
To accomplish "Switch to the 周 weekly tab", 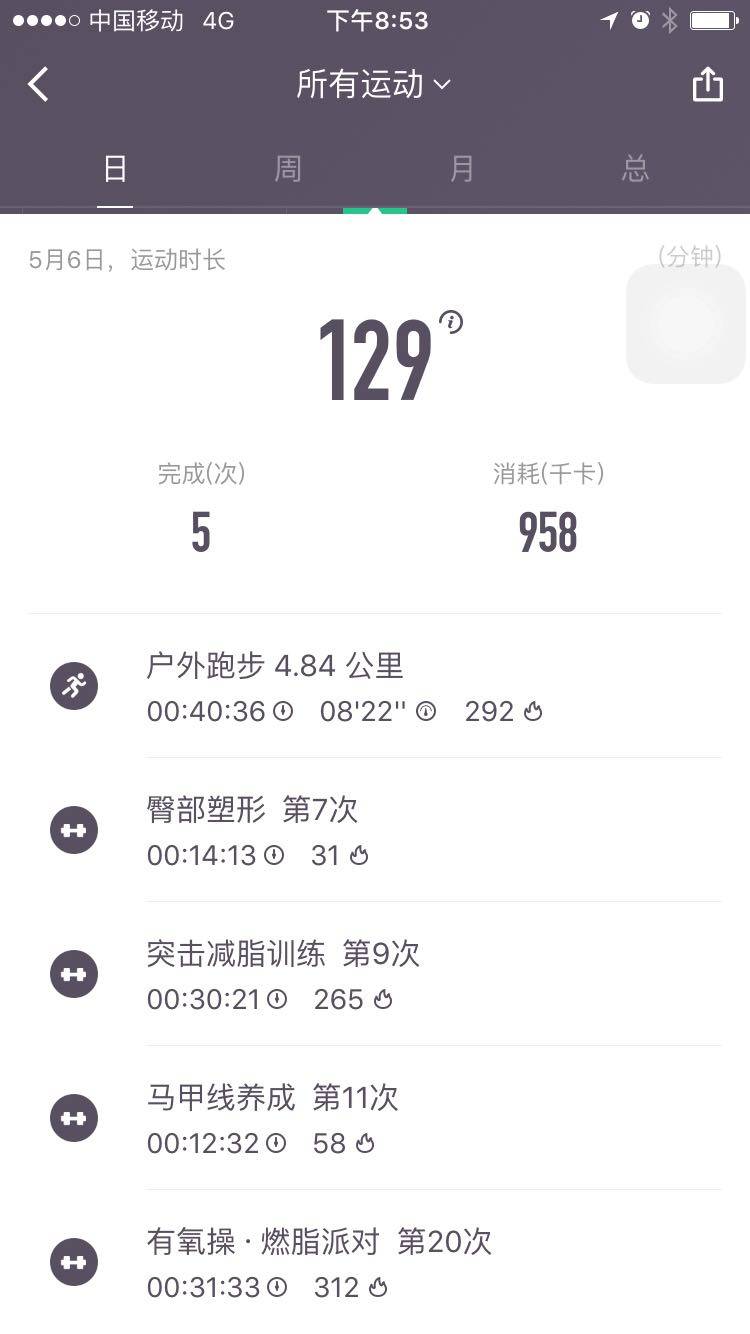I will 288,169.
